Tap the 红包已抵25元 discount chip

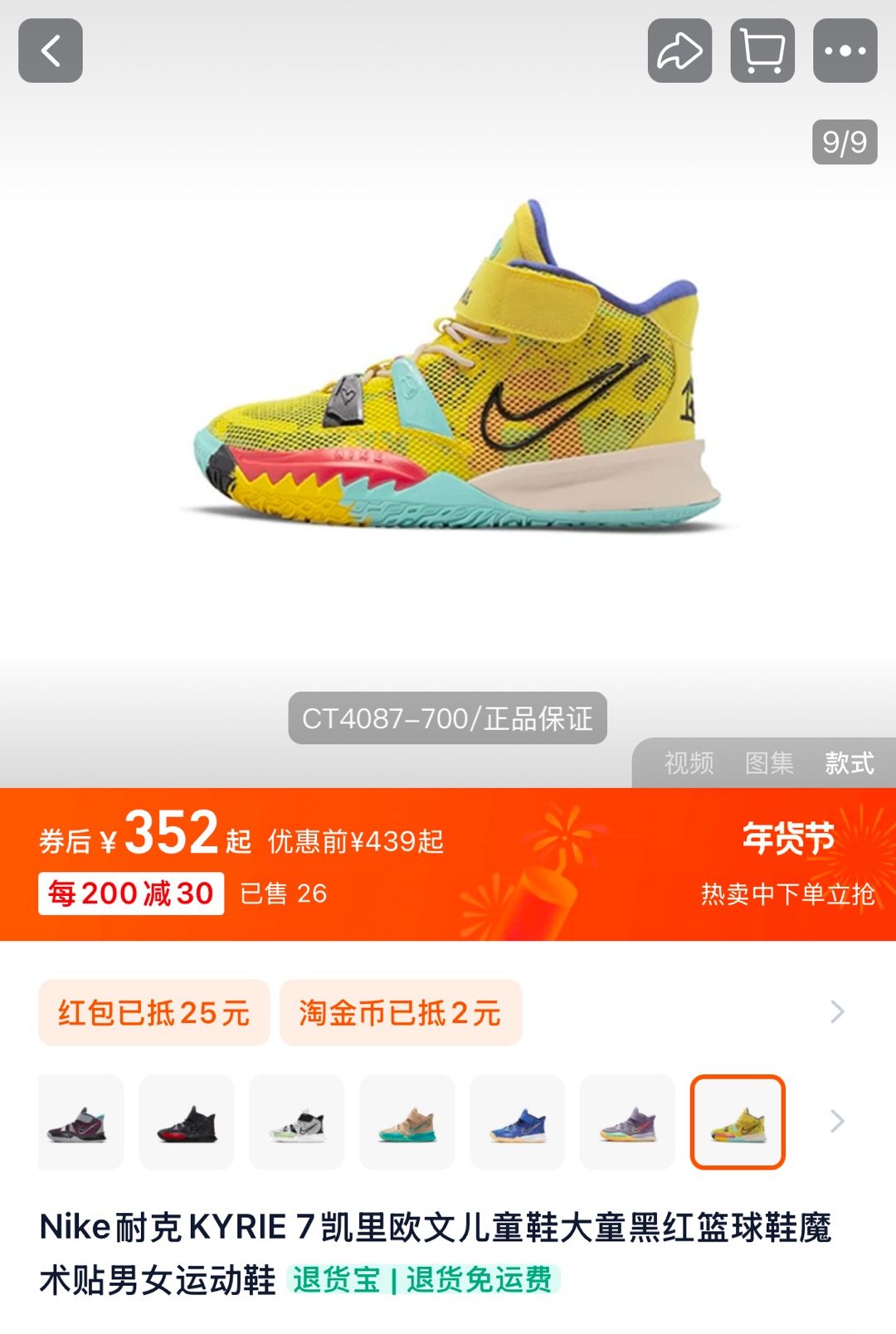(154, 1013)
